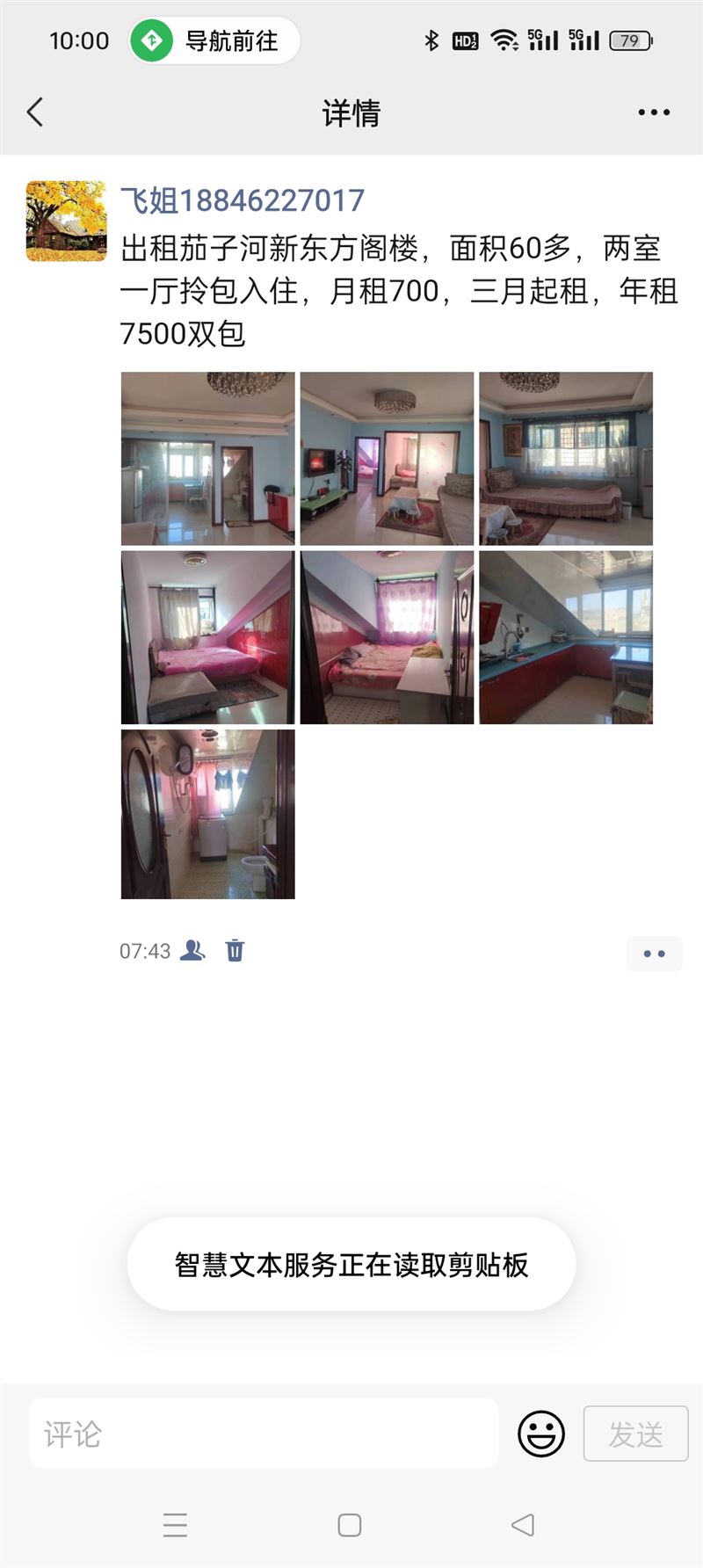Open the three-dot menu in the header
703x1568 pixels.
tap(654, 113)
